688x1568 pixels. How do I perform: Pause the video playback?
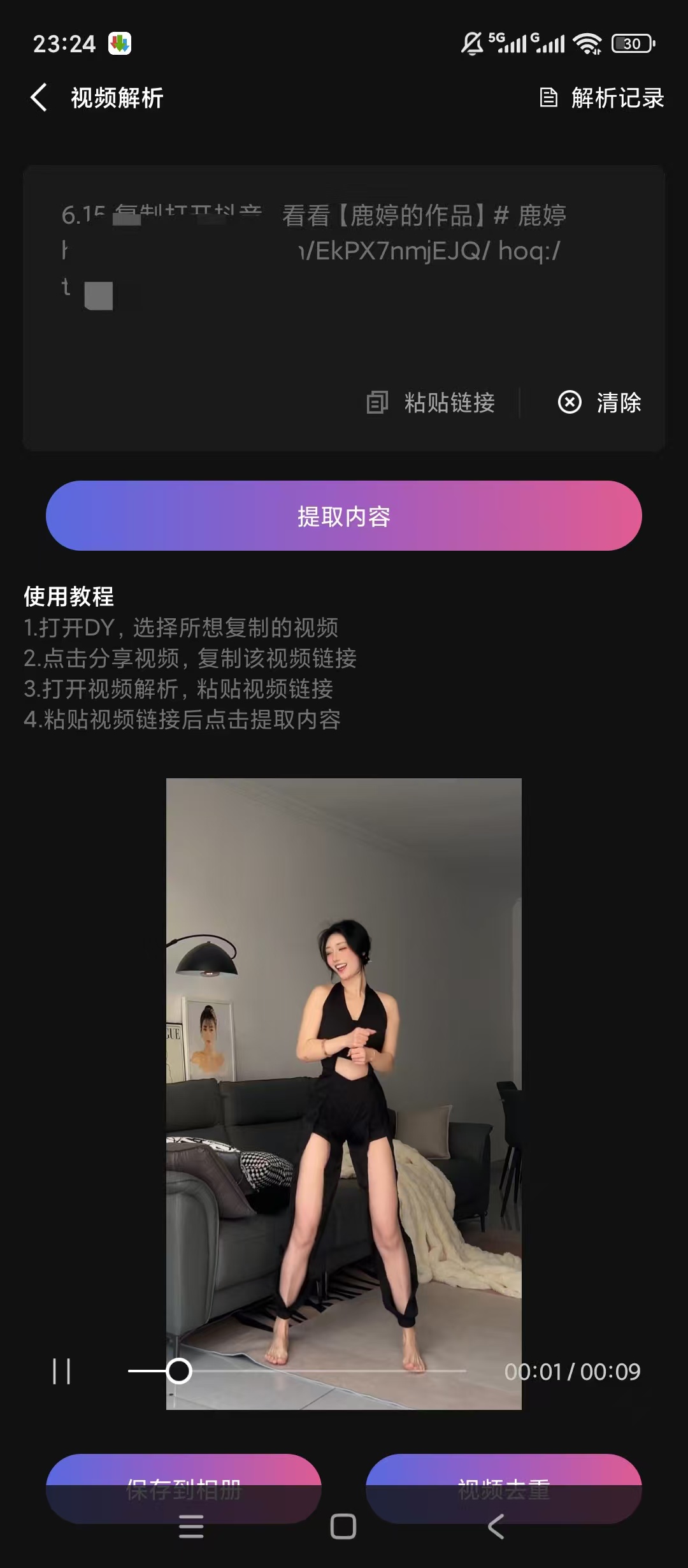(62, 1371)
